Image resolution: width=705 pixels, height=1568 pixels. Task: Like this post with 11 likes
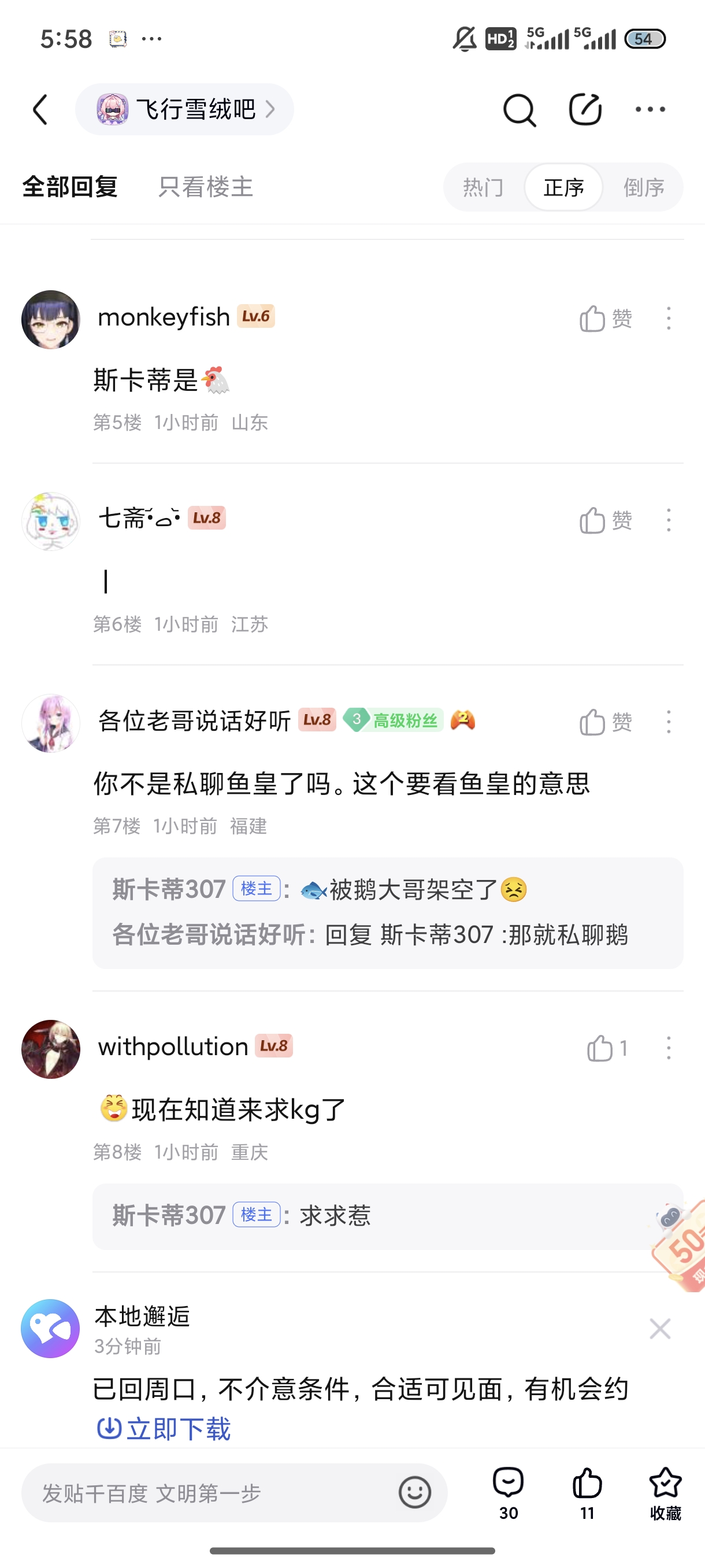click(587, 1492)
